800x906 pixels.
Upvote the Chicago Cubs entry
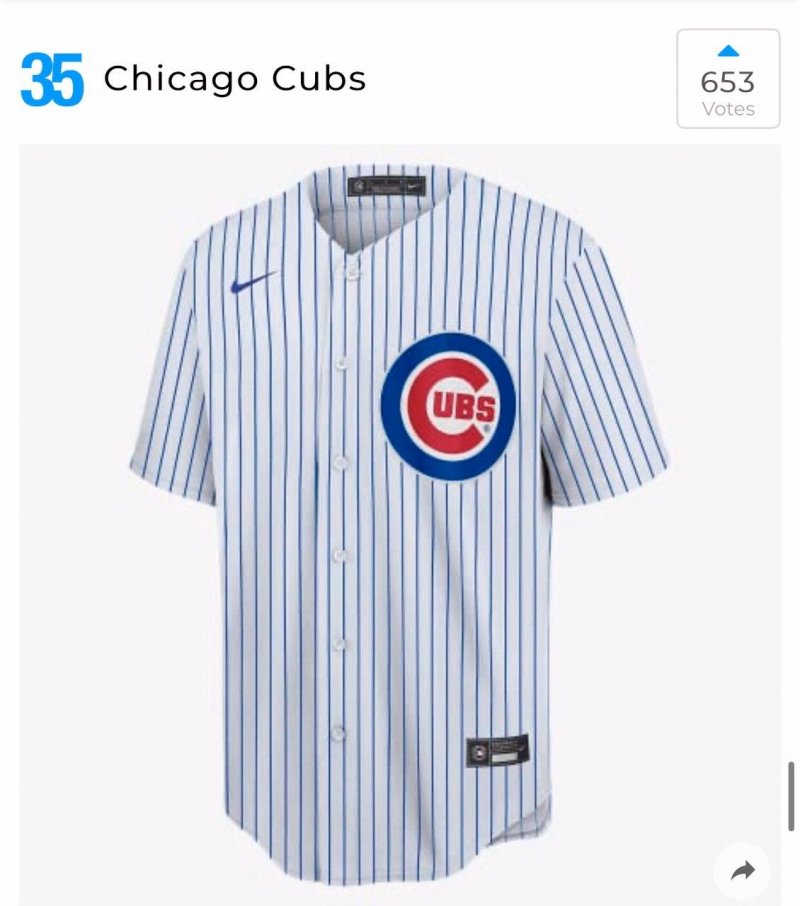[728, 78]
